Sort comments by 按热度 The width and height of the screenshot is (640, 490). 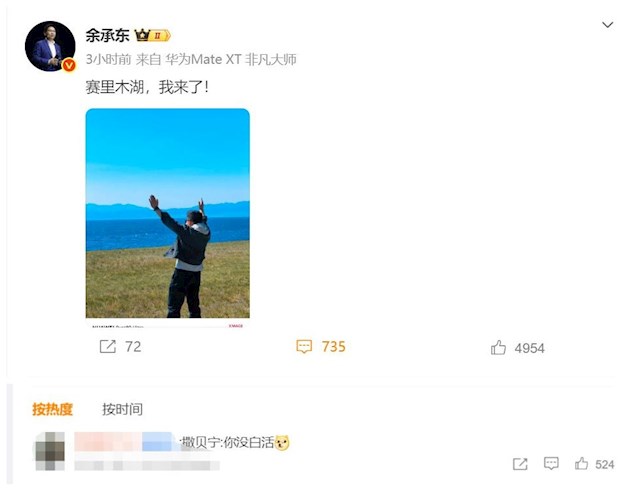52,409
